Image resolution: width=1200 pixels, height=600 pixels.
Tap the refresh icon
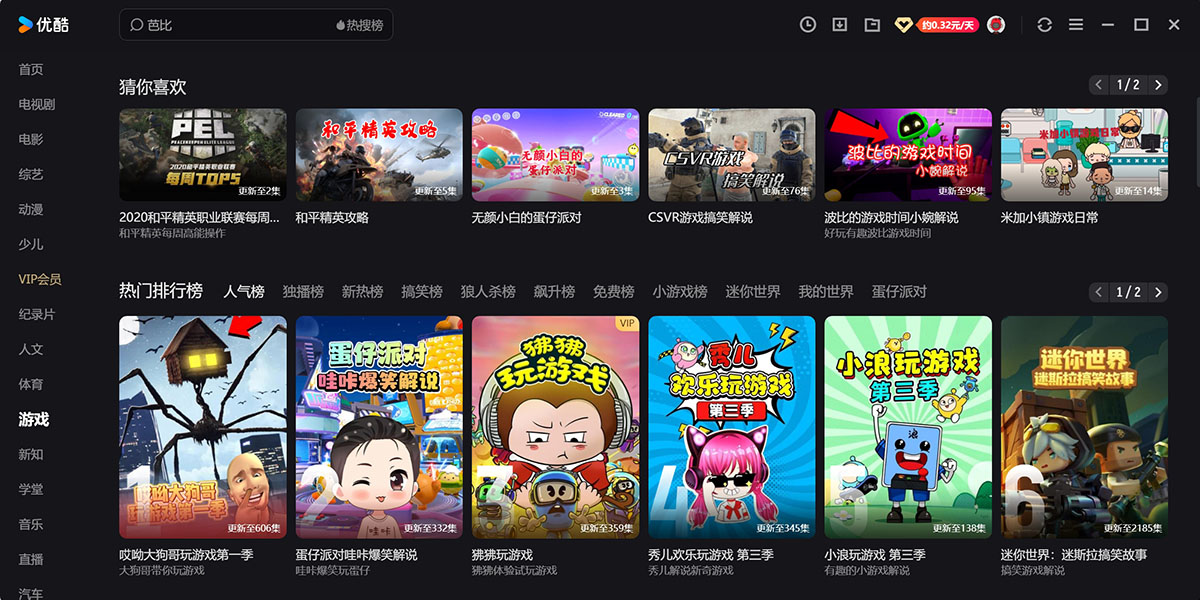pyautogui.click(x=1045, y=25)
